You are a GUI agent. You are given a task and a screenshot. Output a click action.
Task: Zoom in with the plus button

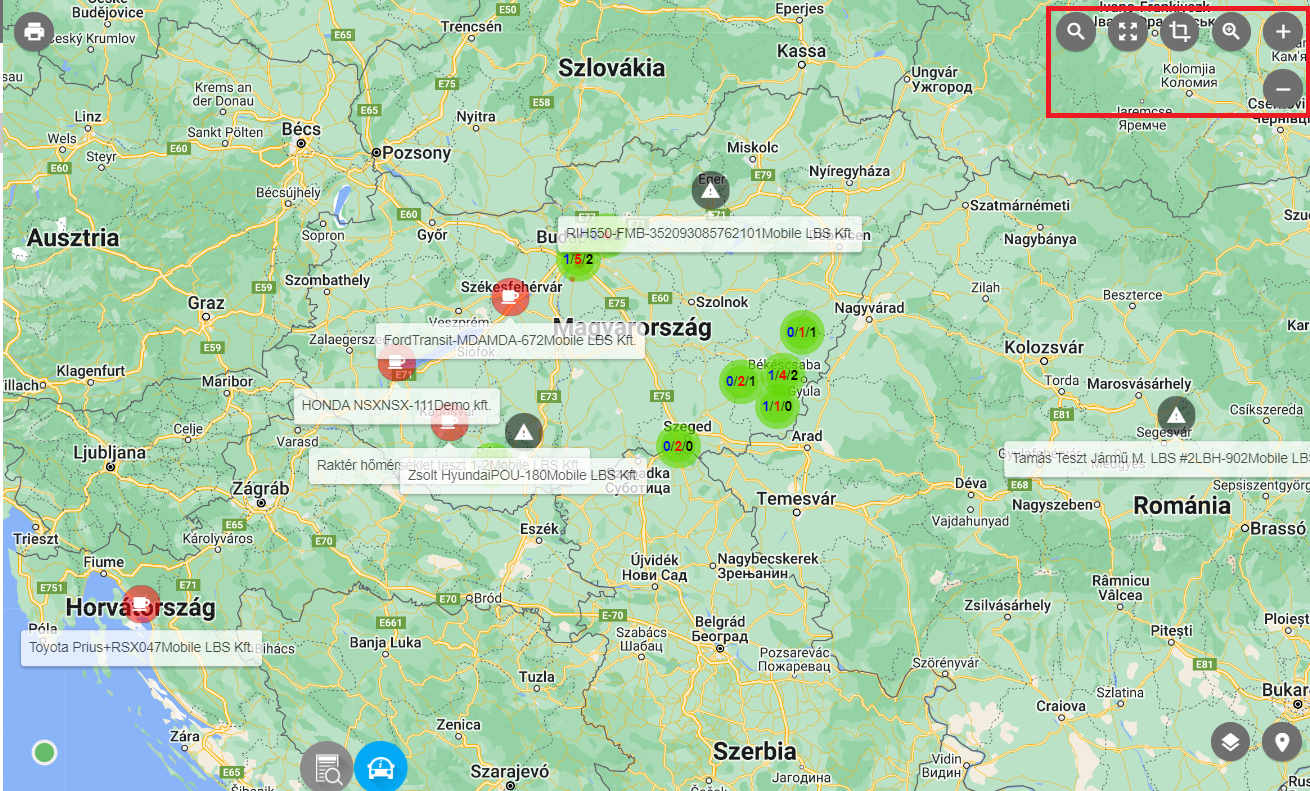(x=1283, y=32)
